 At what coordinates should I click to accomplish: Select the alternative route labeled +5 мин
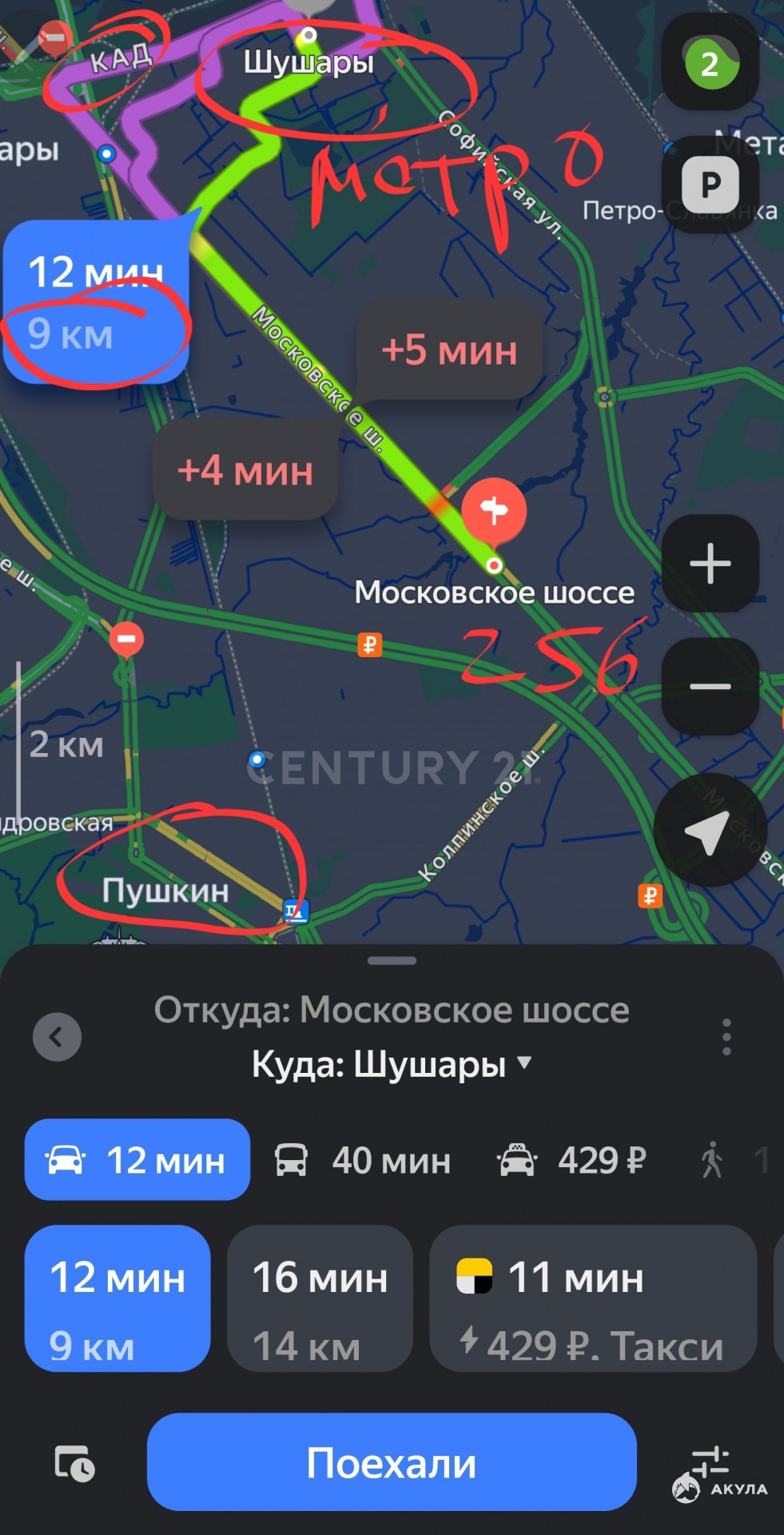tap(449, 350)
